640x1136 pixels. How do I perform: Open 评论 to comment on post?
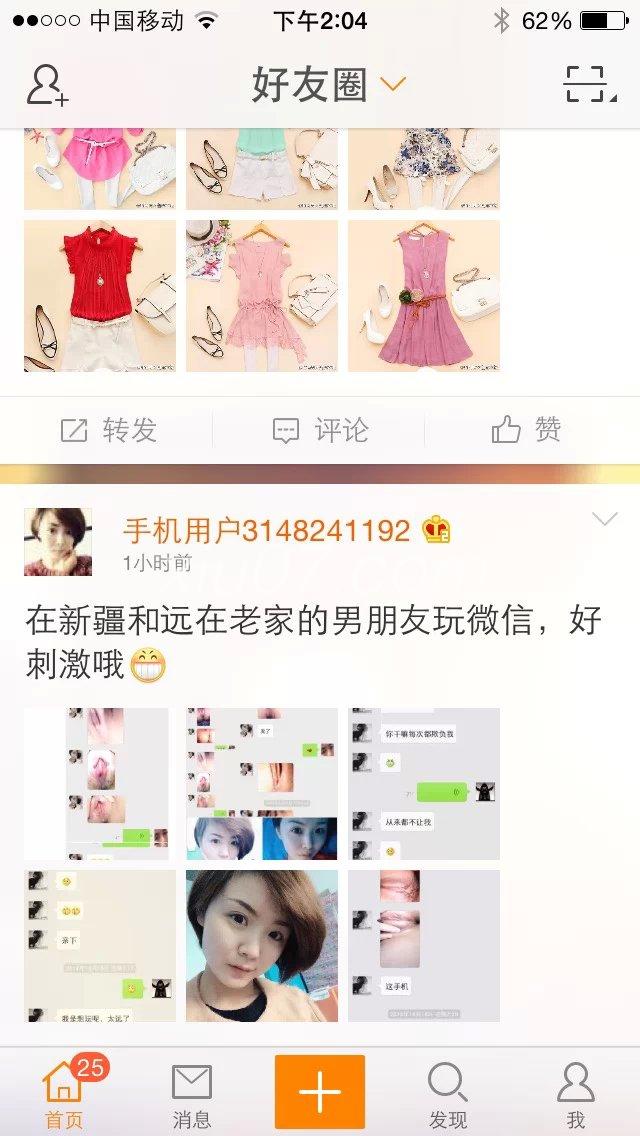[320, 430]
